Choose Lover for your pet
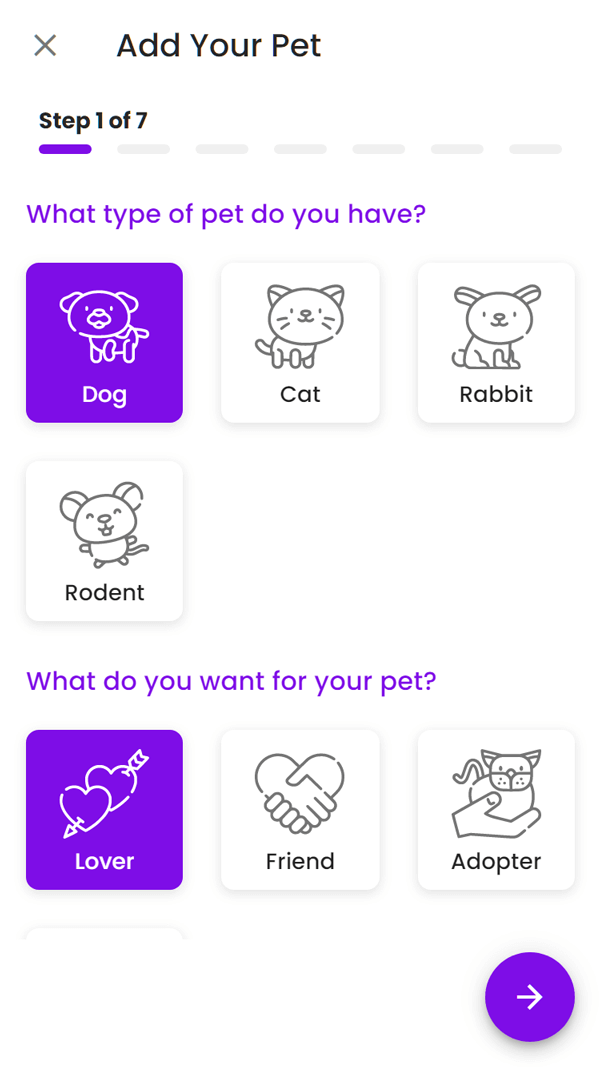Screen dimensions: 600x1067 click(x=104, y=810)
